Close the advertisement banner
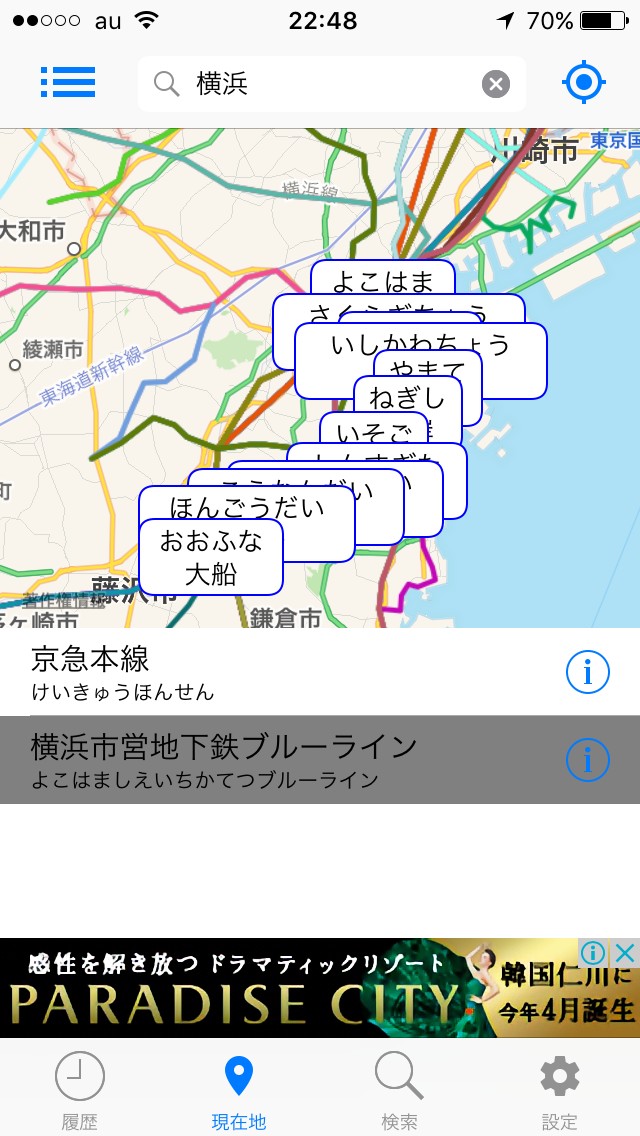 click(x=625, y=951)
